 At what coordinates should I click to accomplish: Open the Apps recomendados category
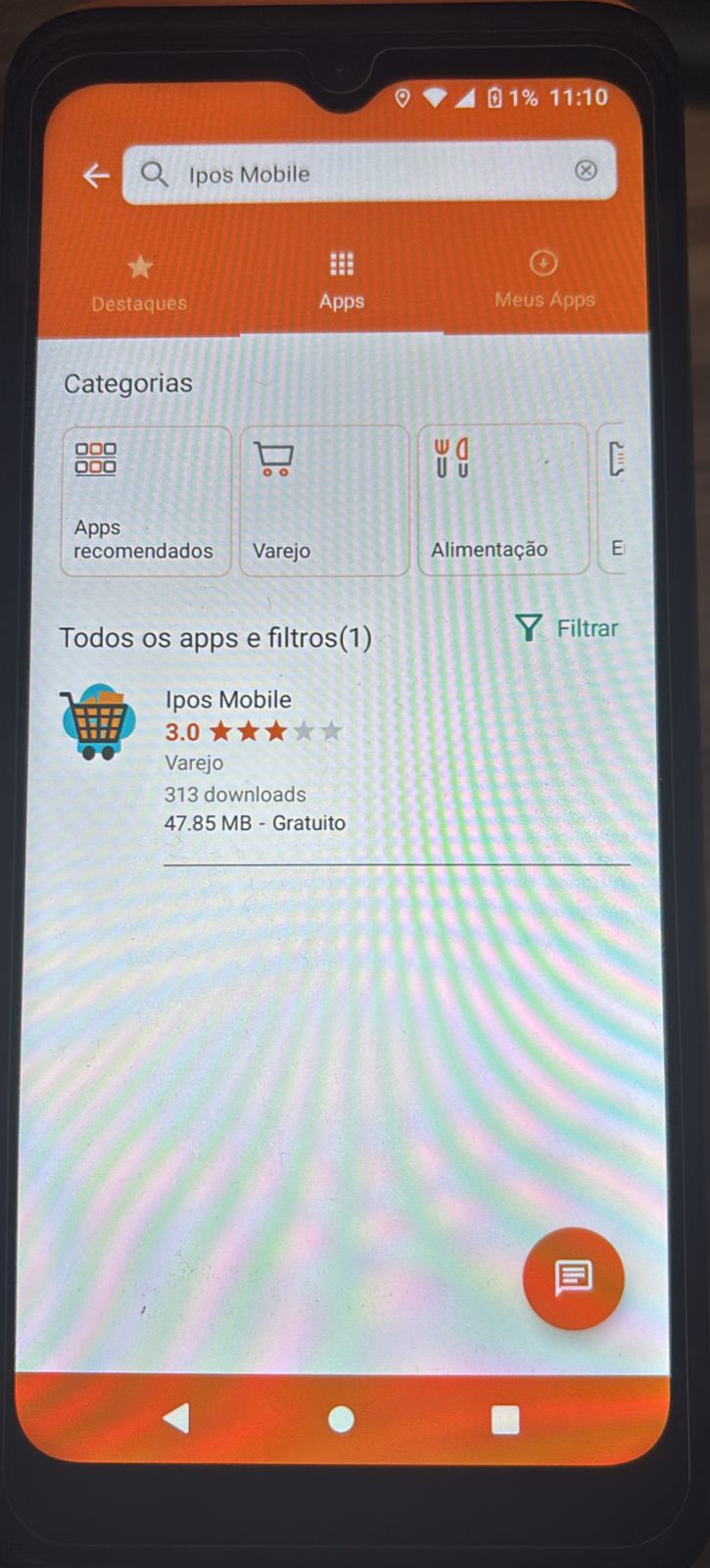pyautogui.click(x=145, y=500)
